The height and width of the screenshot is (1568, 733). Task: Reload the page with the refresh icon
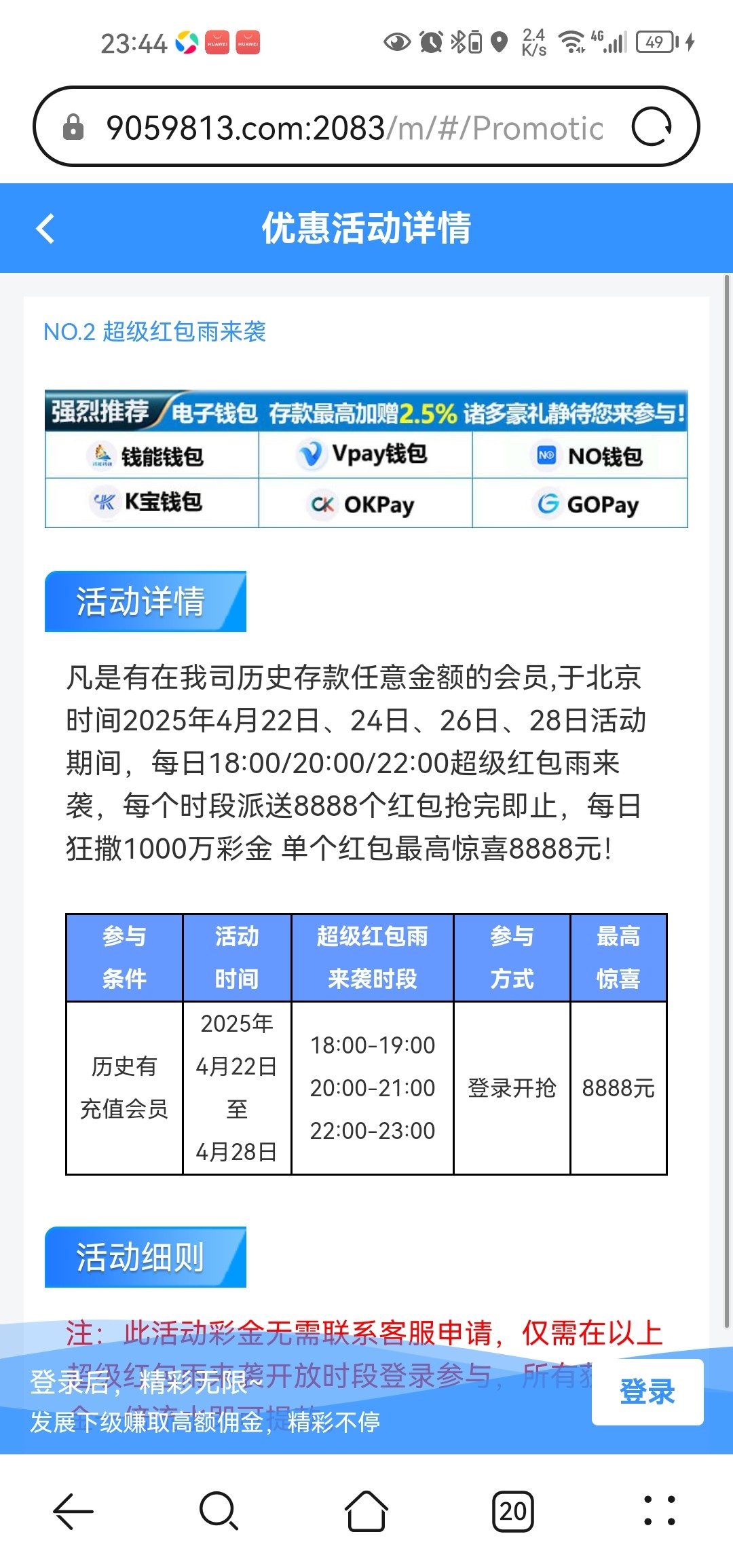coord(652,127)
